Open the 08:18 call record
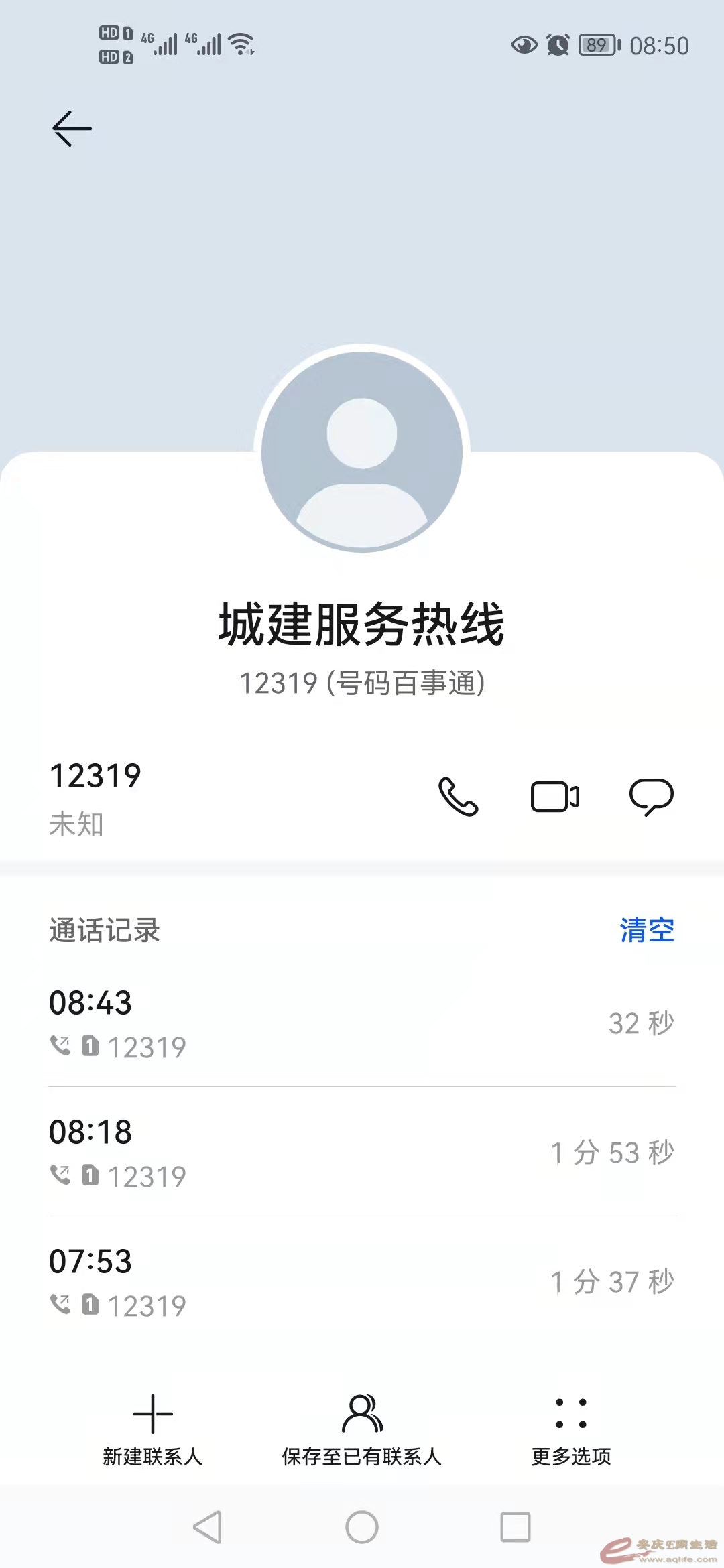The image size is (724, 1568). tap(362, 1153)
